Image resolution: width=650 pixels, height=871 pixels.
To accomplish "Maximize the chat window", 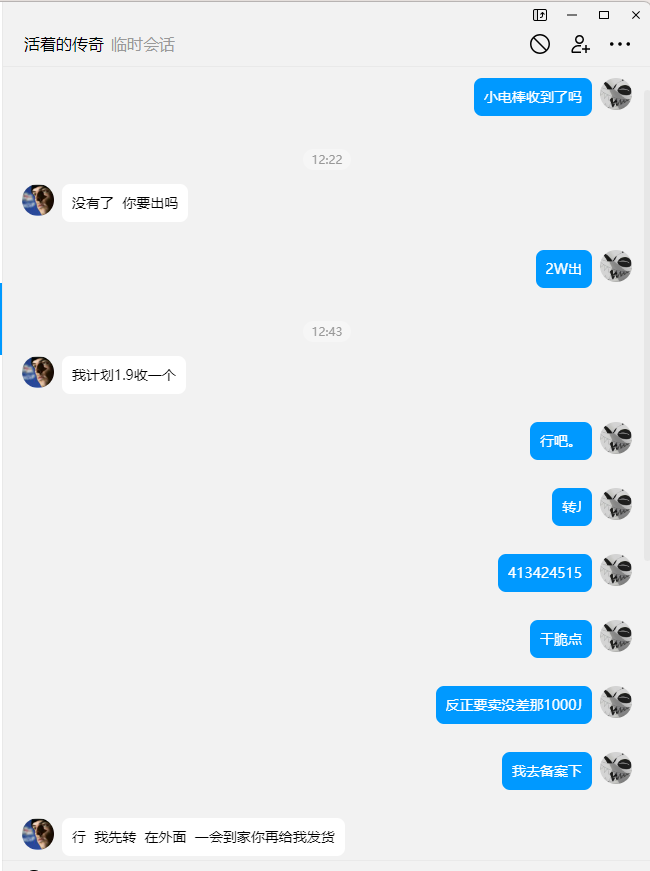I will 604,15.
